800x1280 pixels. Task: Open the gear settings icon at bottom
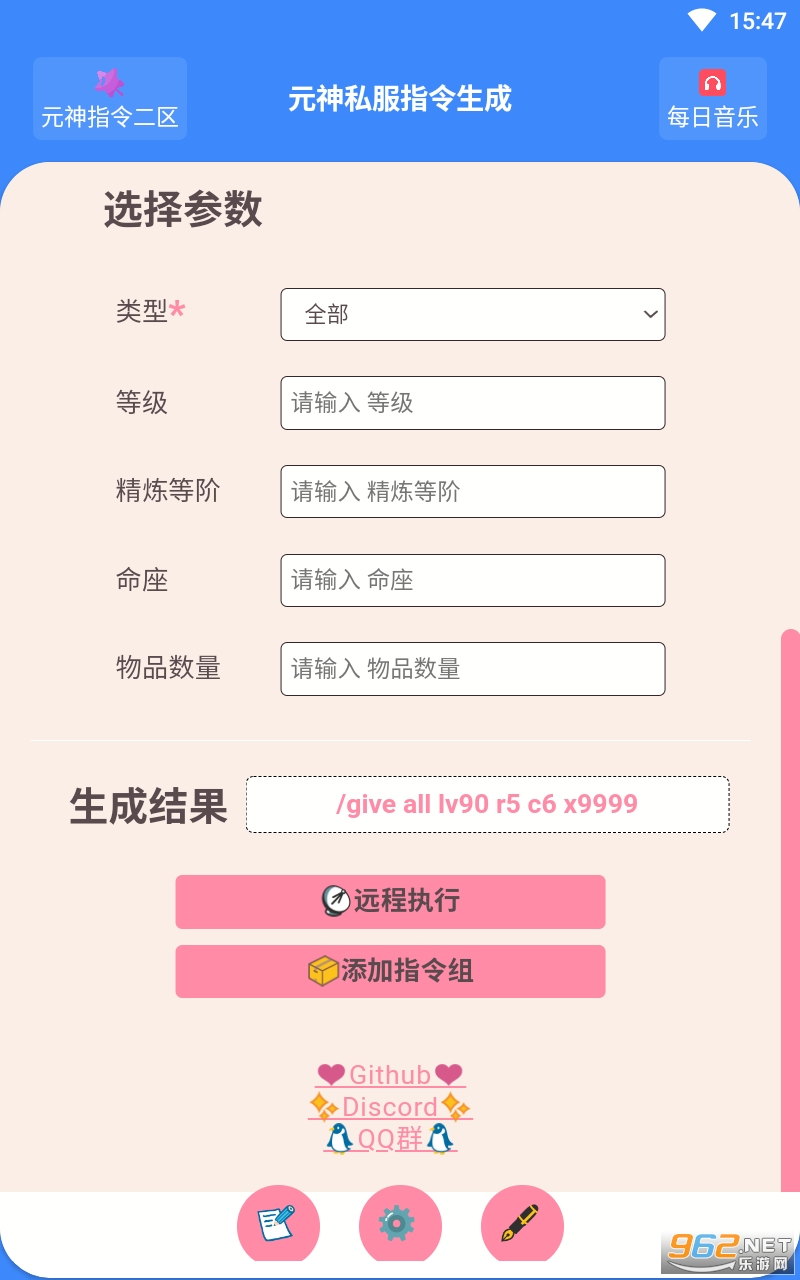(x=400, y=1223)
